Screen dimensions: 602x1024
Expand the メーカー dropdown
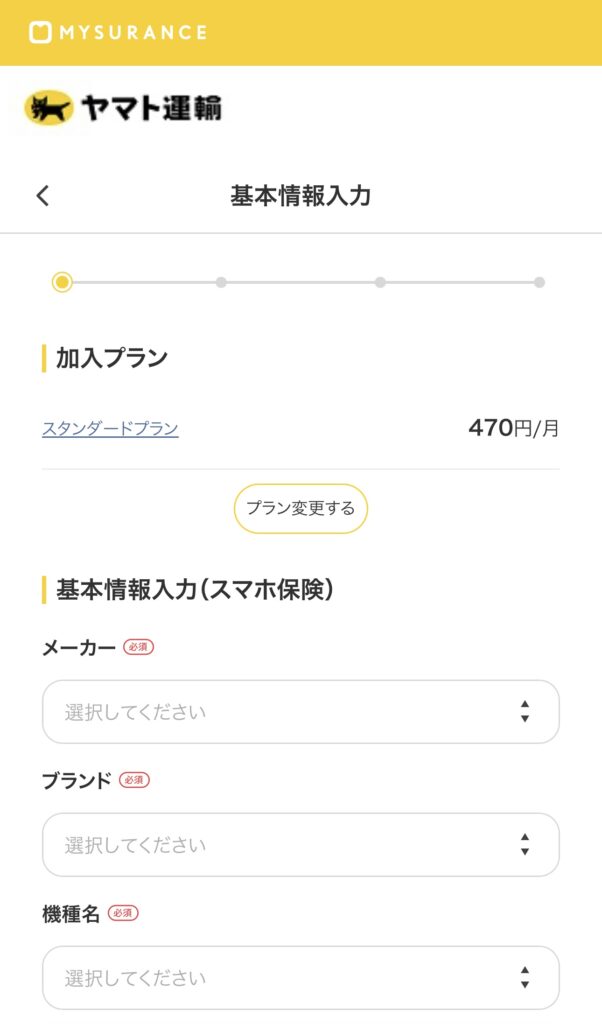(x=301, y=712)
